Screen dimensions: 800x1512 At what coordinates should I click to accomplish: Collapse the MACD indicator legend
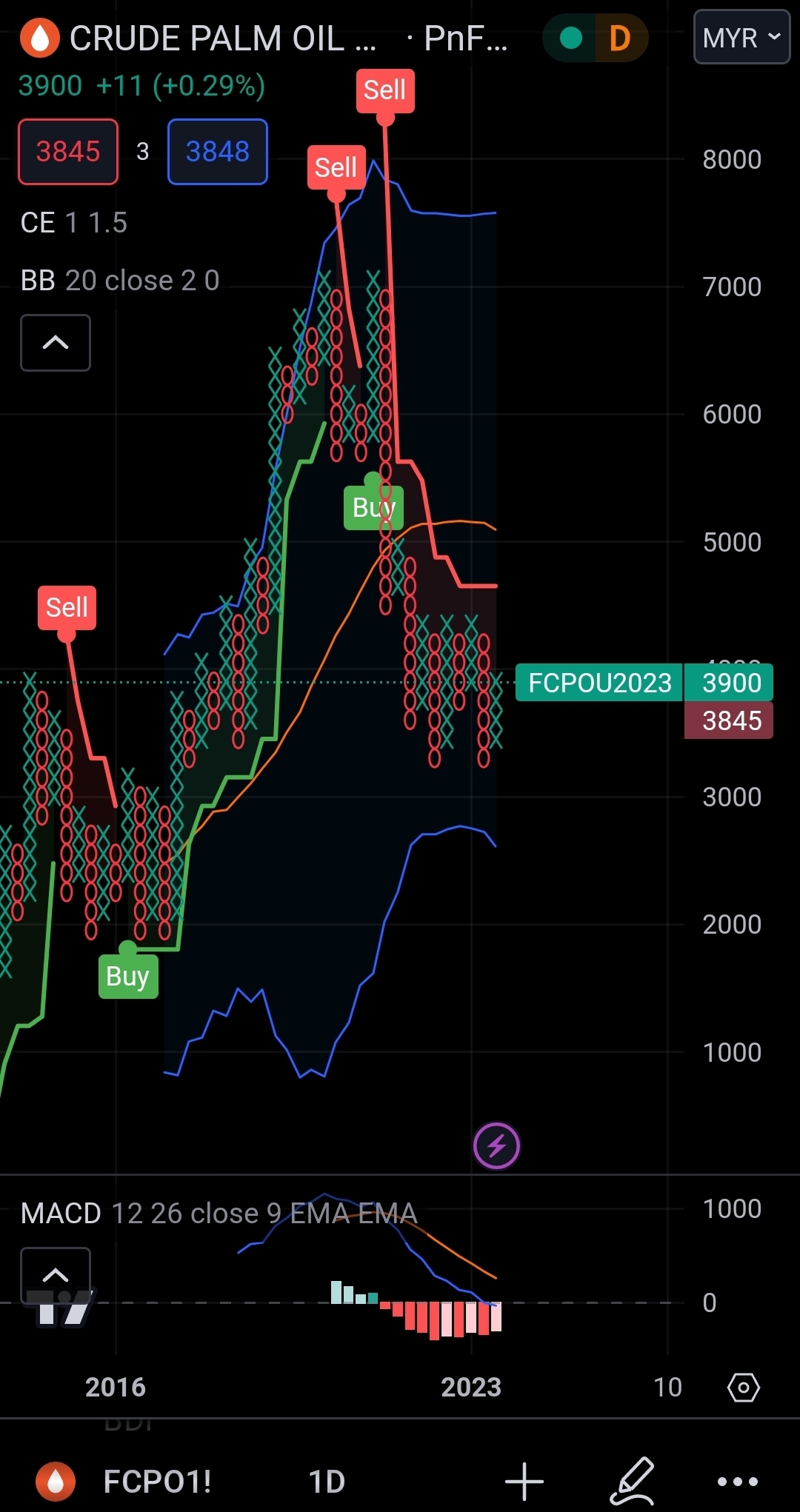[x=56, y=1273]
